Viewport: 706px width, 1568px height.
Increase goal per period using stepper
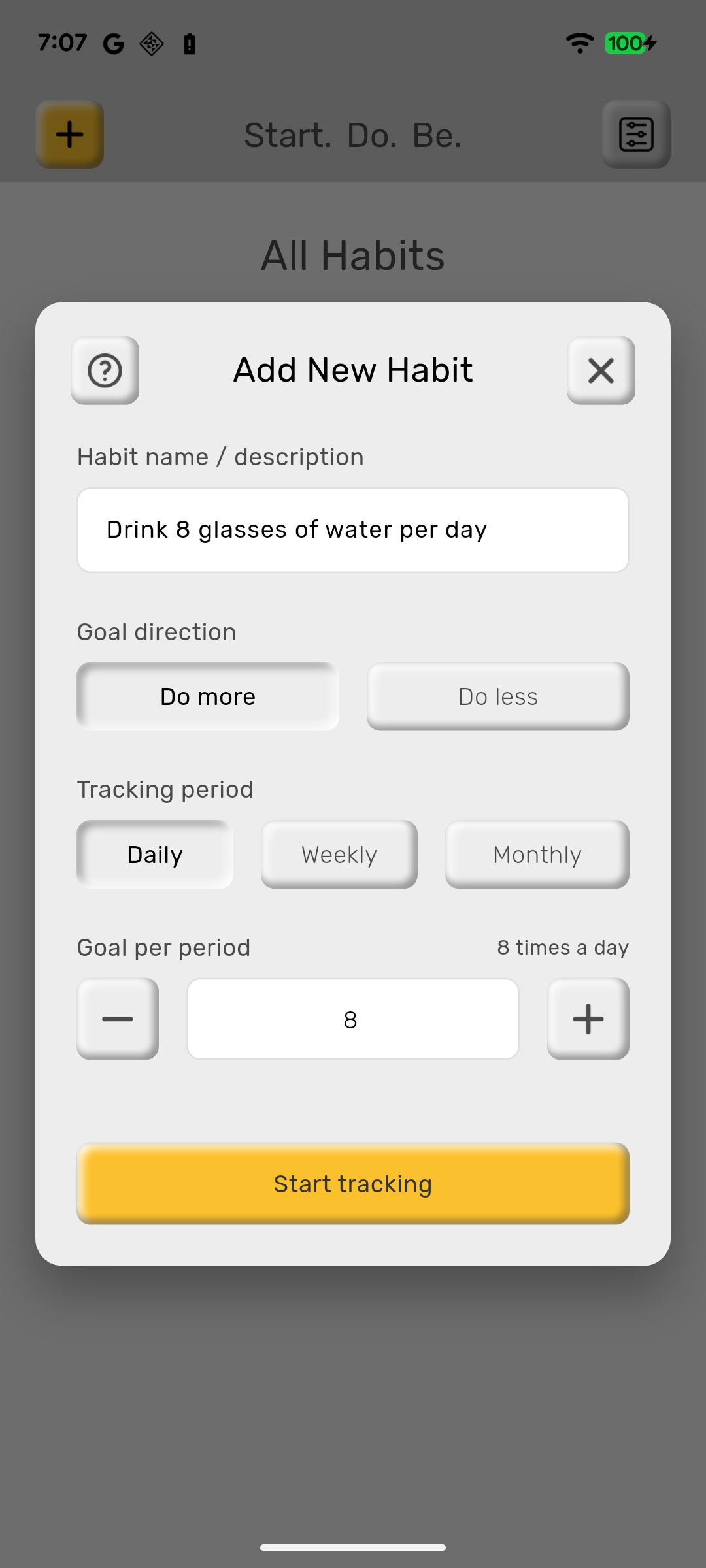588,1019
